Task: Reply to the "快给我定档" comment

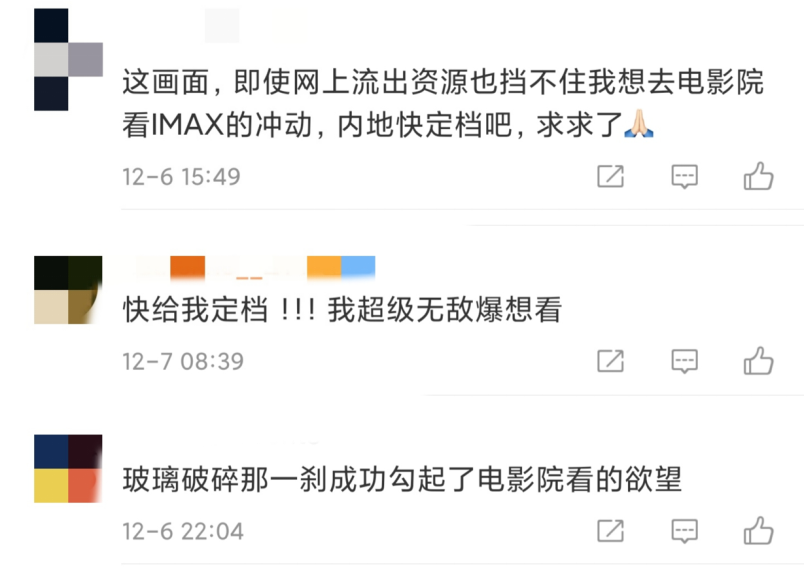Action: pos(684,360)
